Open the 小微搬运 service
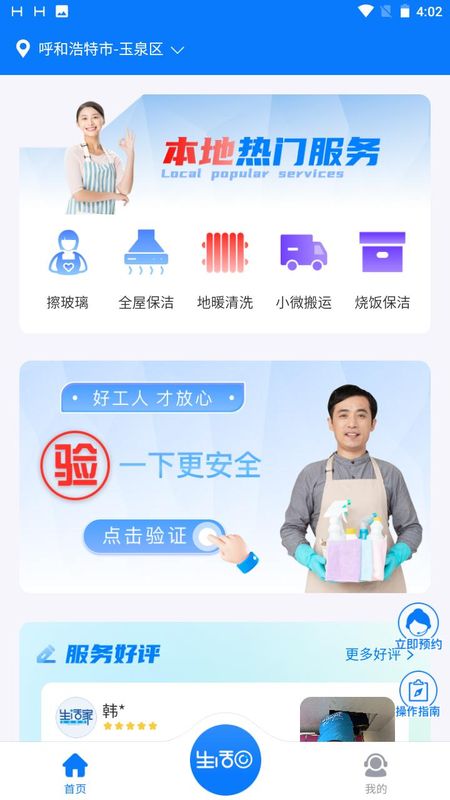The width and height of the screenshot is (450, 800). click(304, 270)
